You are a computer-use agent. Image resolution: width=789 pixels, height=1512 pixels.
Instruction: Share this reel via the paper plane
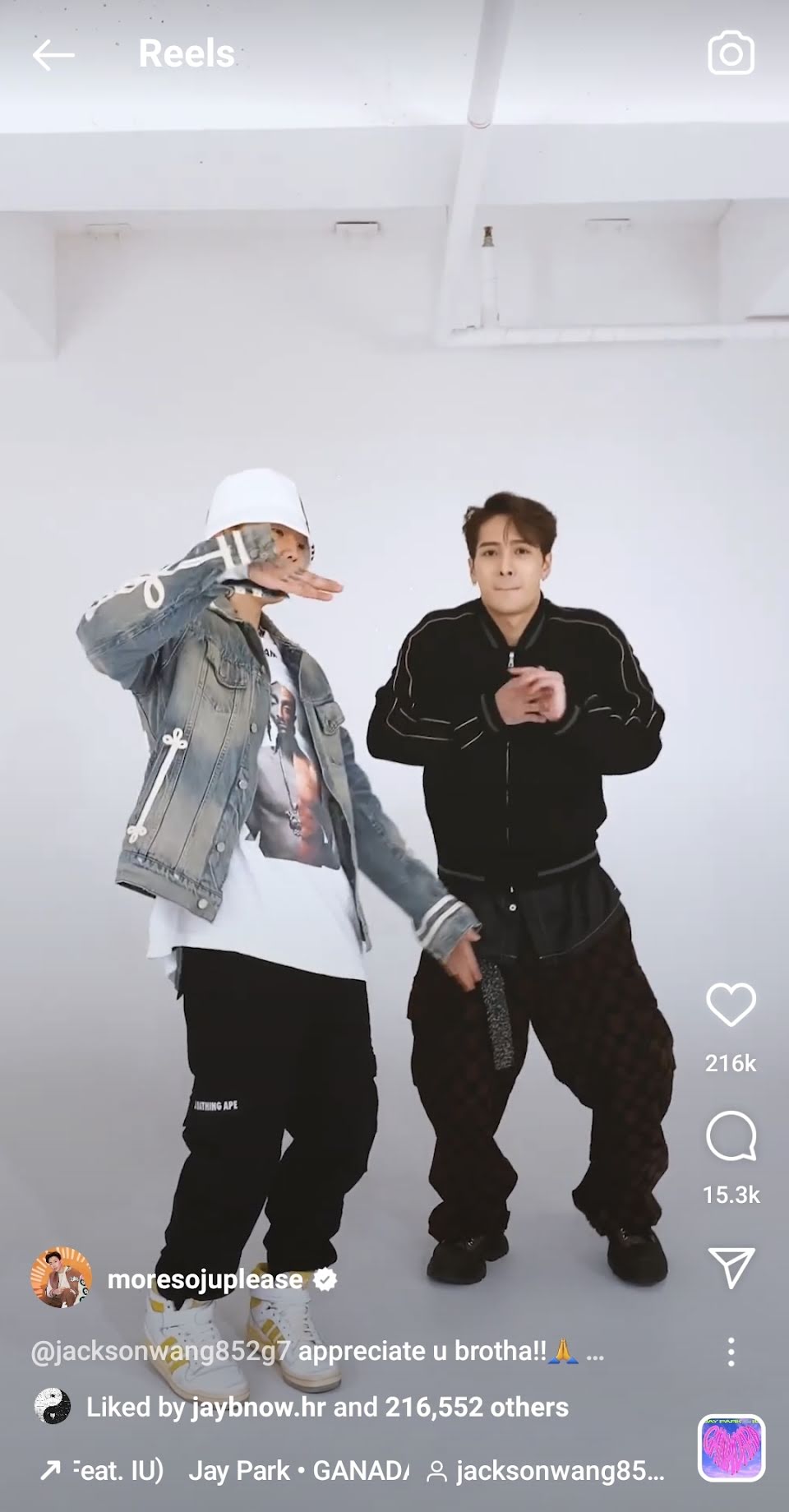coord(731,1267)
